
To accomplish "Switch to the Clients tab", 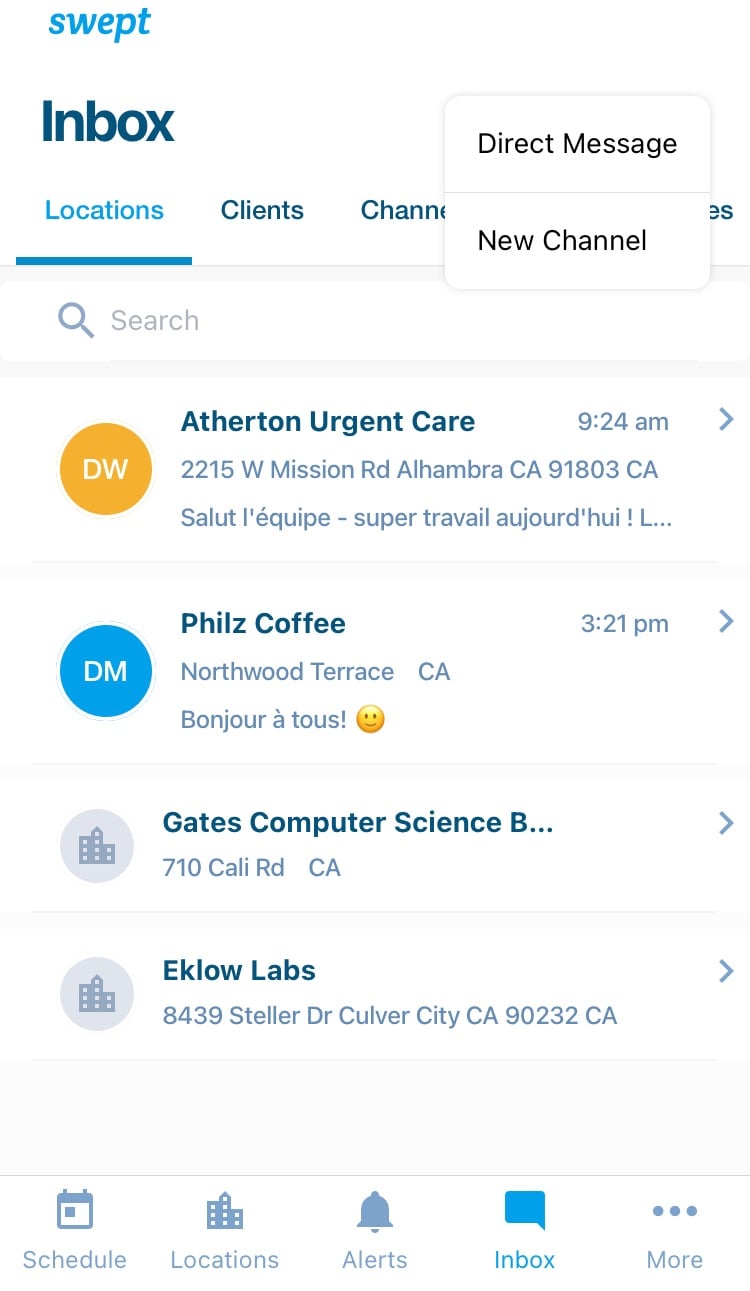I will tap(262, 211).
